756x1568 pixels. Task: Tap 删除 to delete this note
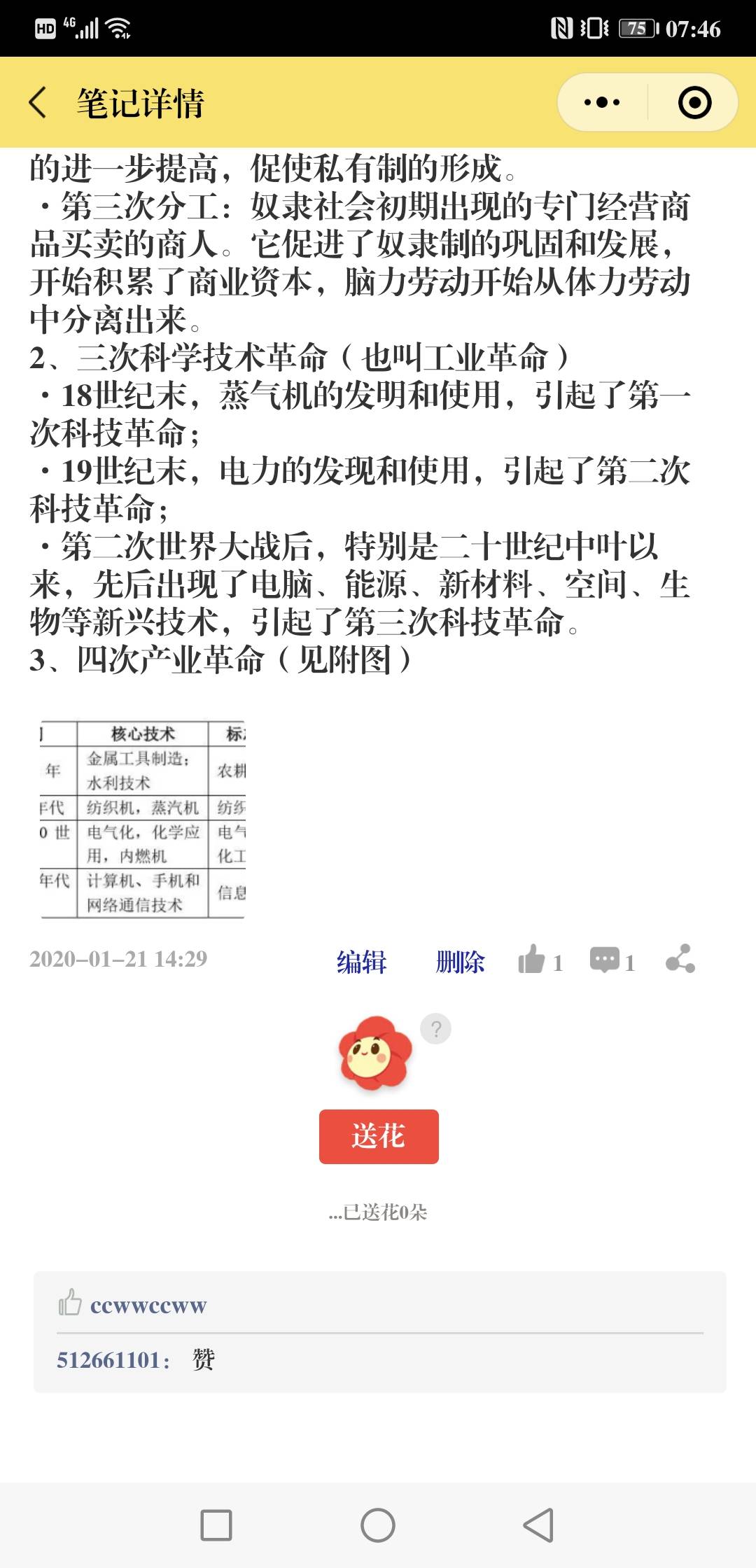(460, 962)
